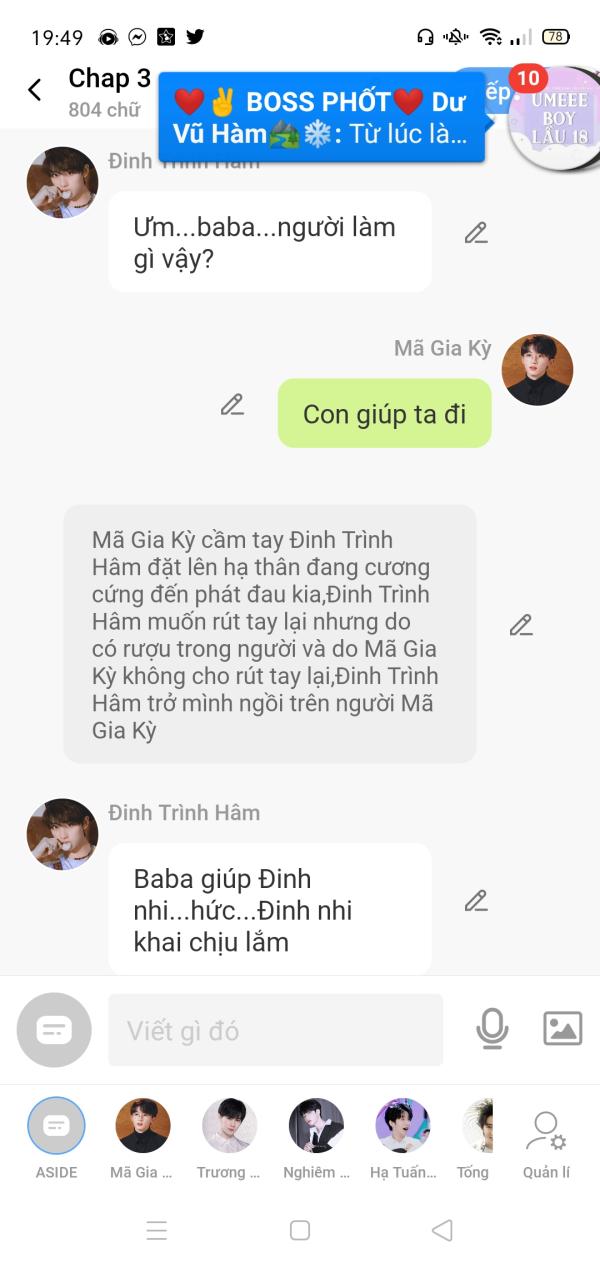Viewport: 600px width, 1267px height.
Task: Attach an image to the chat
Action: click(562, 1028)
